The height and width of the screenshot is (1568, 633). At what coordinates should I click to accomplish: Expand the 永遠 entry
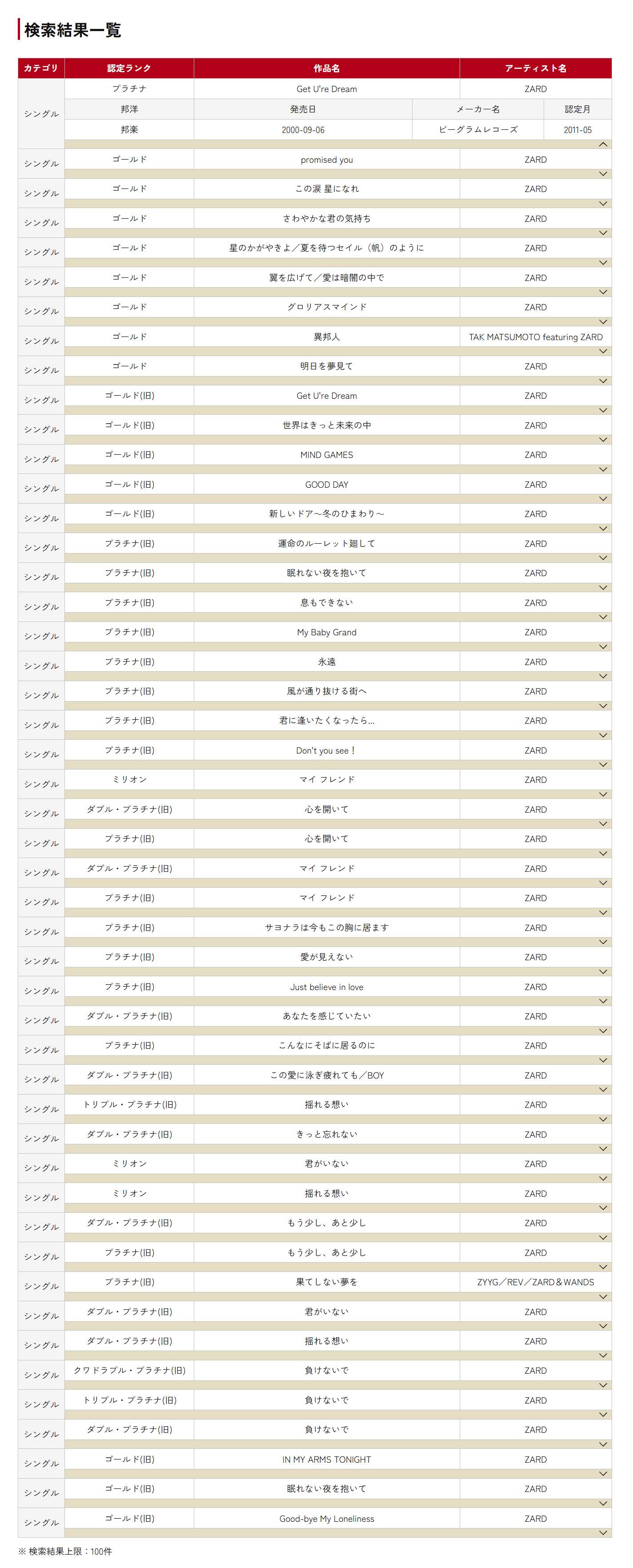603,676
